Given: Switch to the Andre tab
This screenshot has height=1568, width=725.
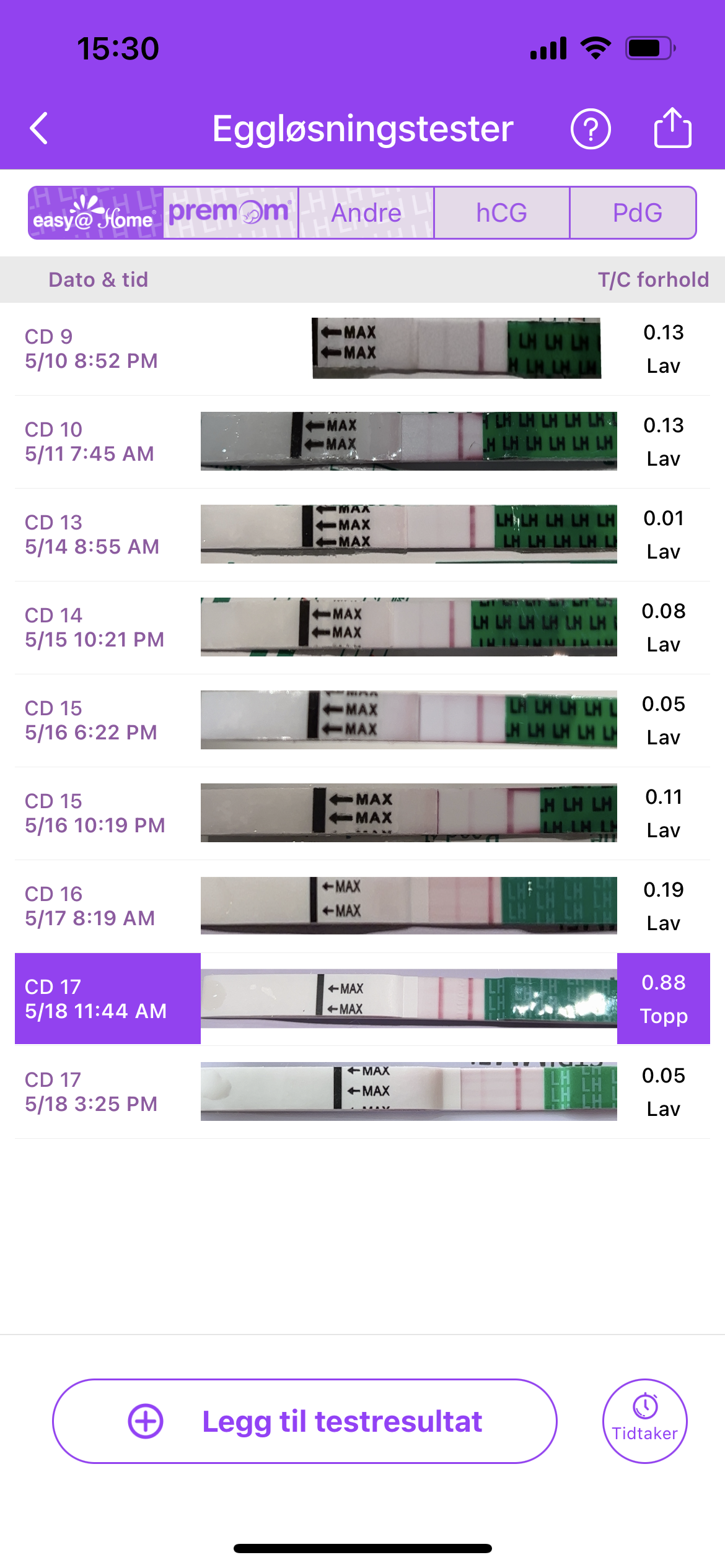Looking at the screenshot, I should pyautogui.click(x=366, y=213).
